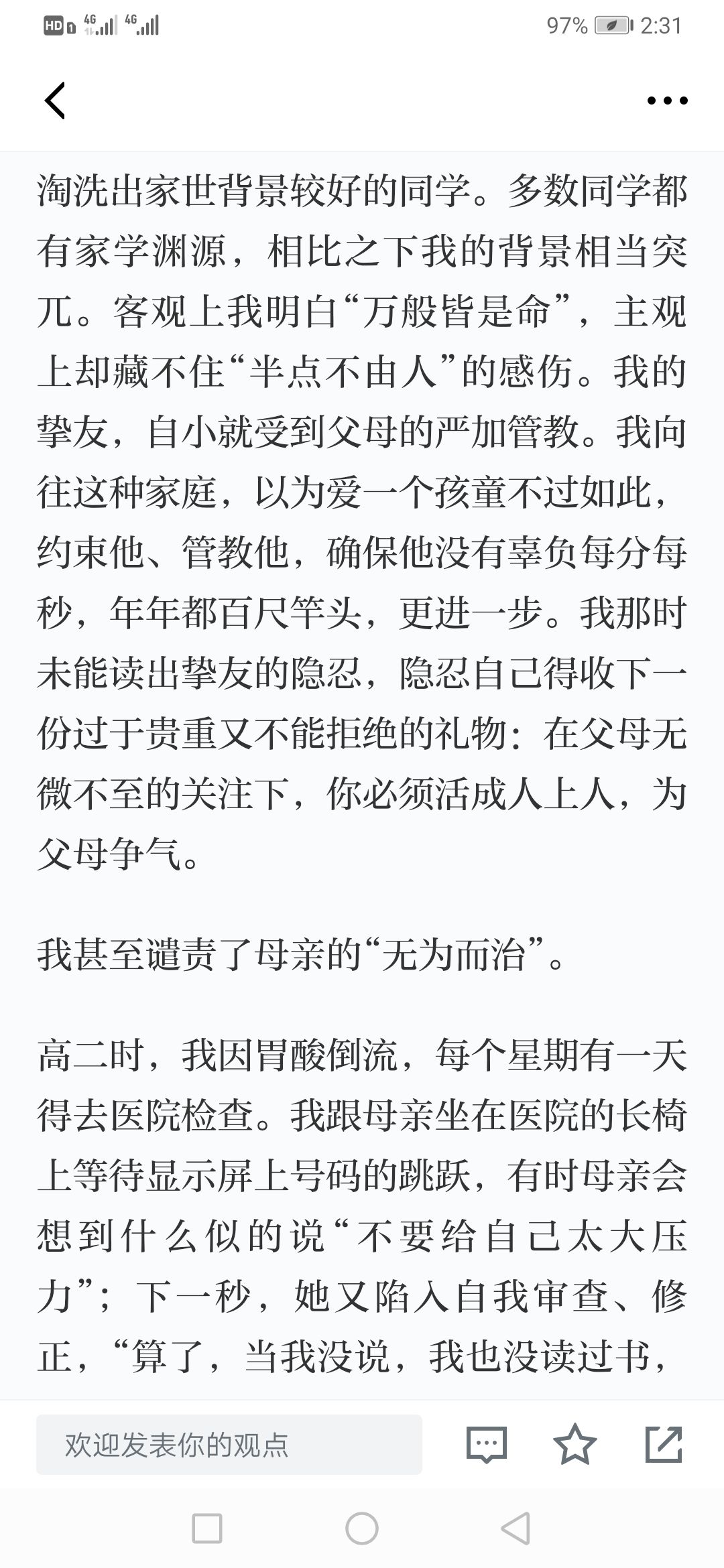The height and width of the screenshot is (1568, 724).
Task: Open recent apps with the square button
Action: [207, 1529]
